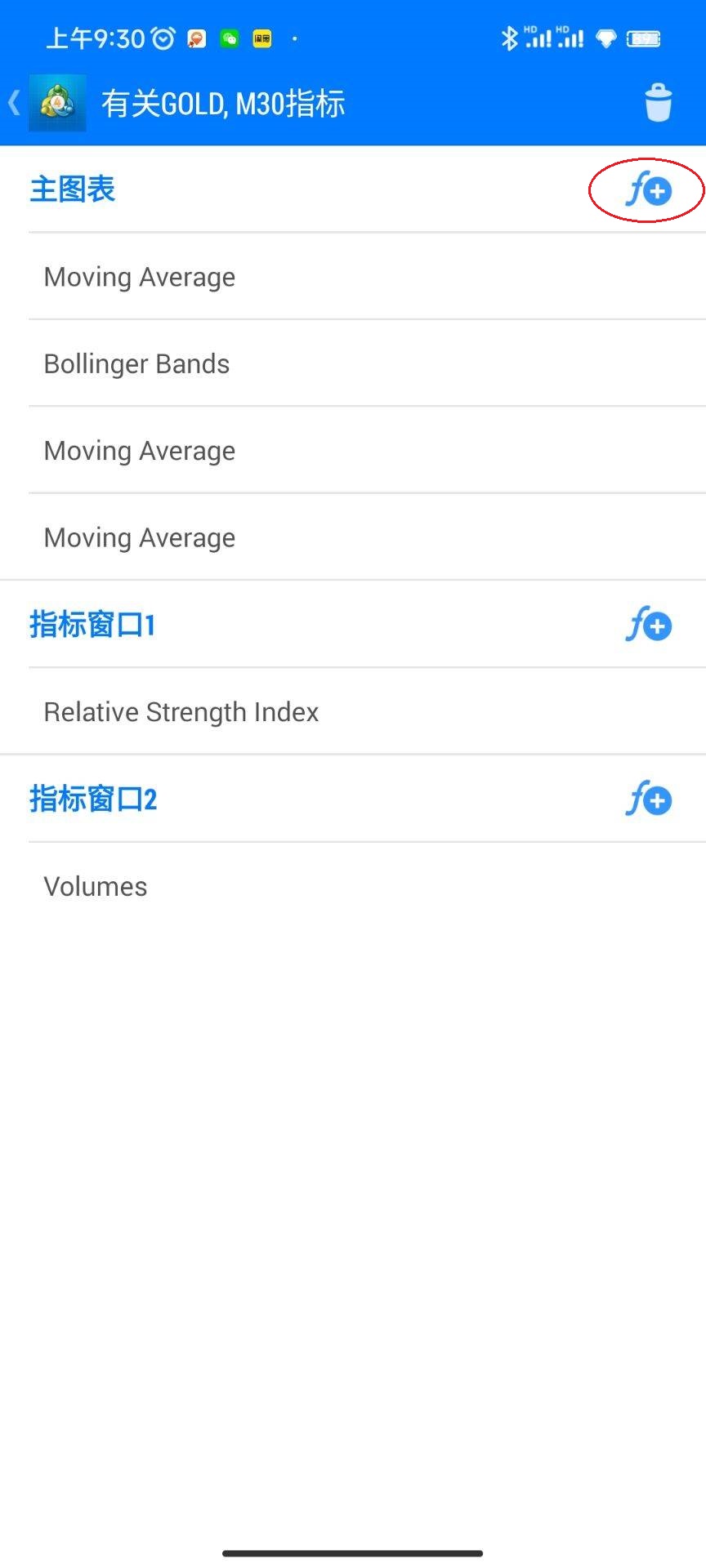
Task: Click the Bluetooth icon in status bar
Action: [511, 38]
